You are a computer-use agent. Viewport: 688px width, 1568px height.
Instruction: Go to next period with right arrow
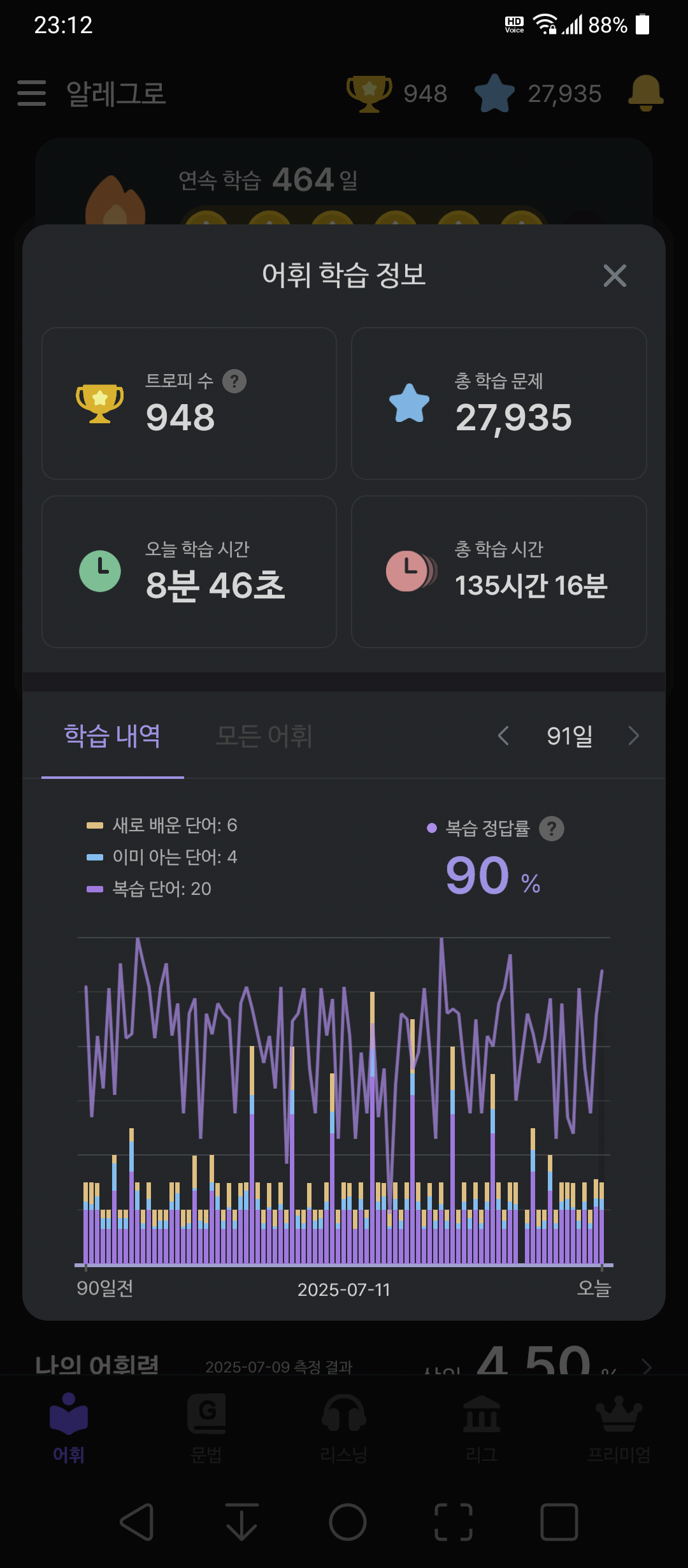[x=633, y=736]
